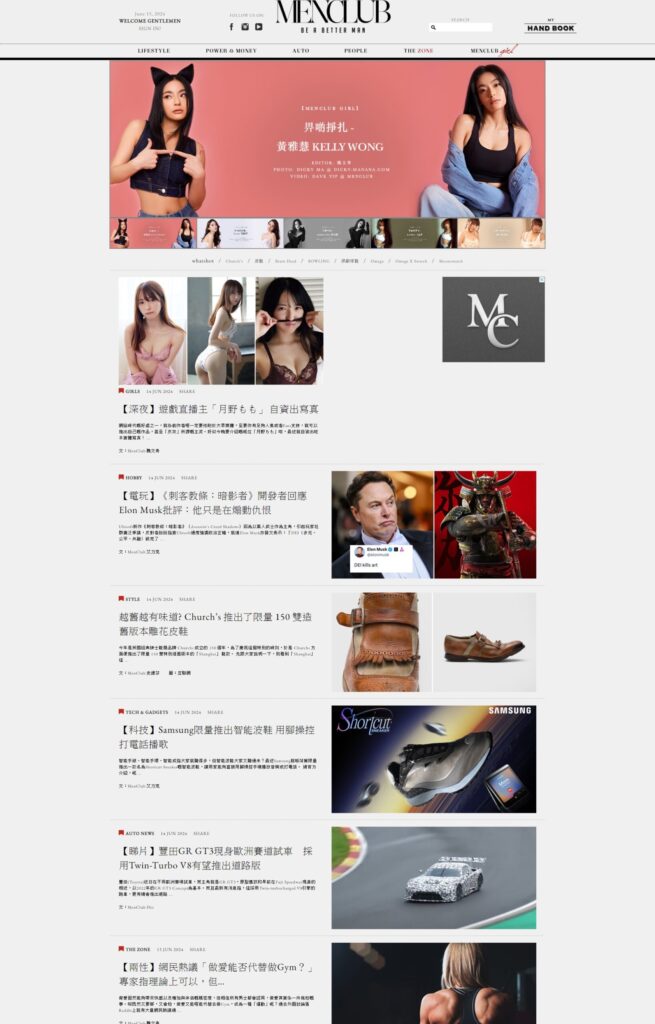Viewport: 655px width, 1024px height.
Task: Open the Menclub Girl section
Action: coord(490,50)
